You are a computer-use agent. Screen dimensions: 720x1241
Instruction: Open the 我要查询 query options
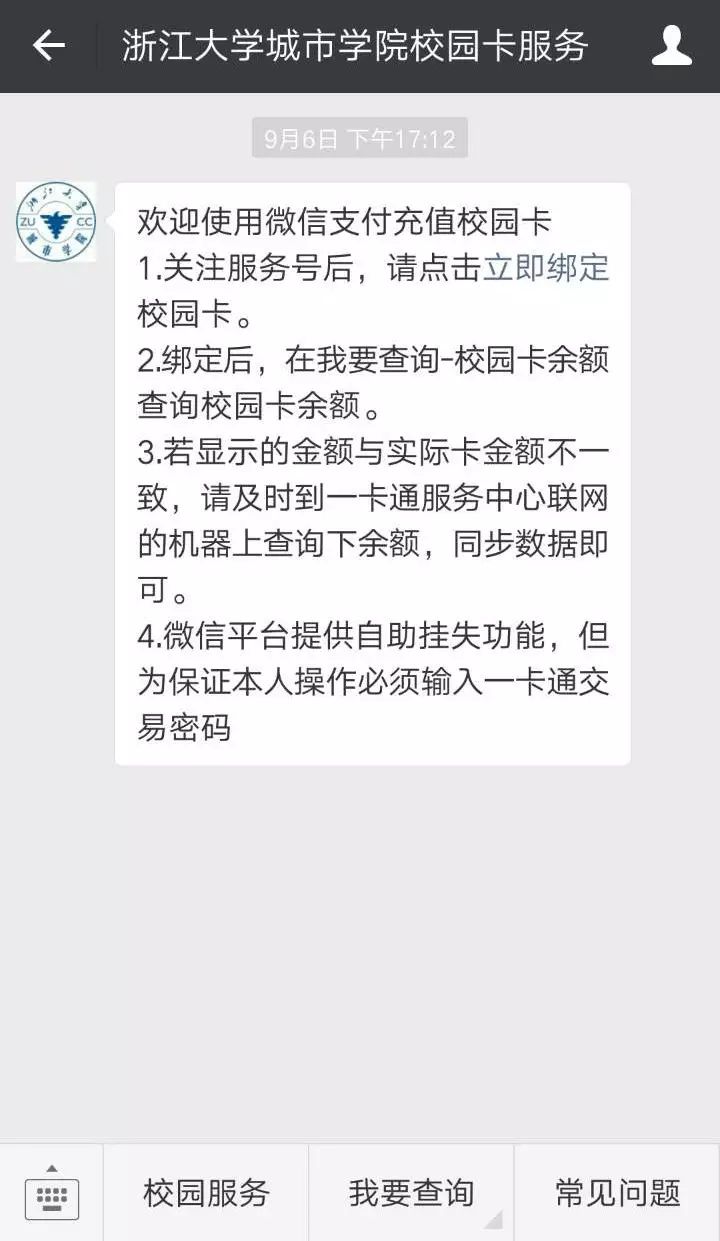(x=410, y=1192)
